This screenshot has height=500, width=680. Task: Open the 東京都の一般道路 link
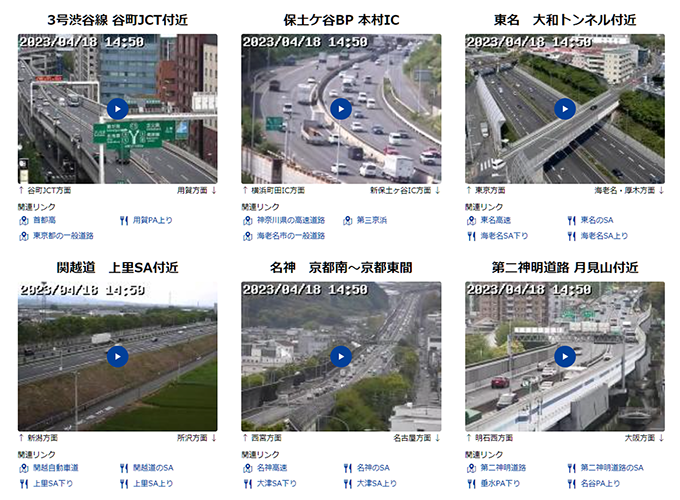point(63,236)
